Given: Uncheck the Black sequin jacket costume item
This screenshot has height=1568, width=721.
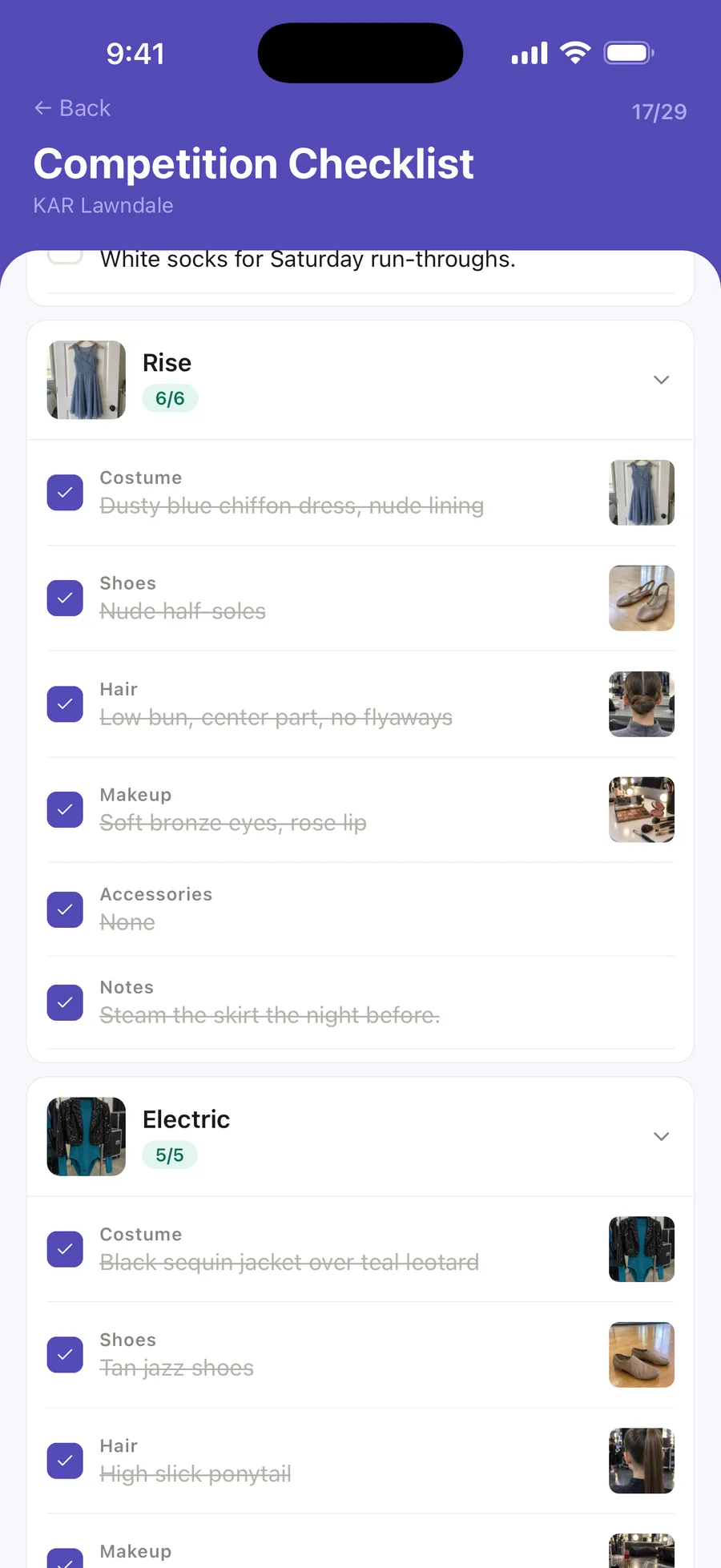Looking at the screenshot, I should 65,1249.
